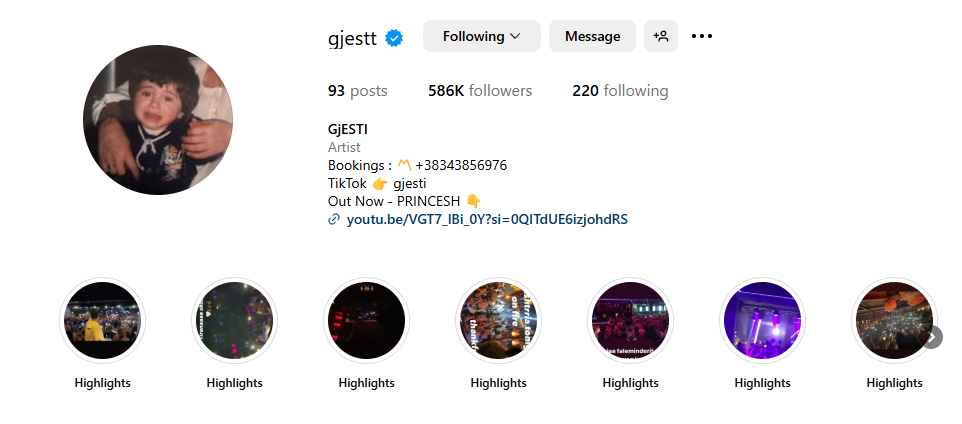This screenshot has width=962, height=424.
Task: Open the highlight with purple stage lights
Action: (x=762, y=320)
